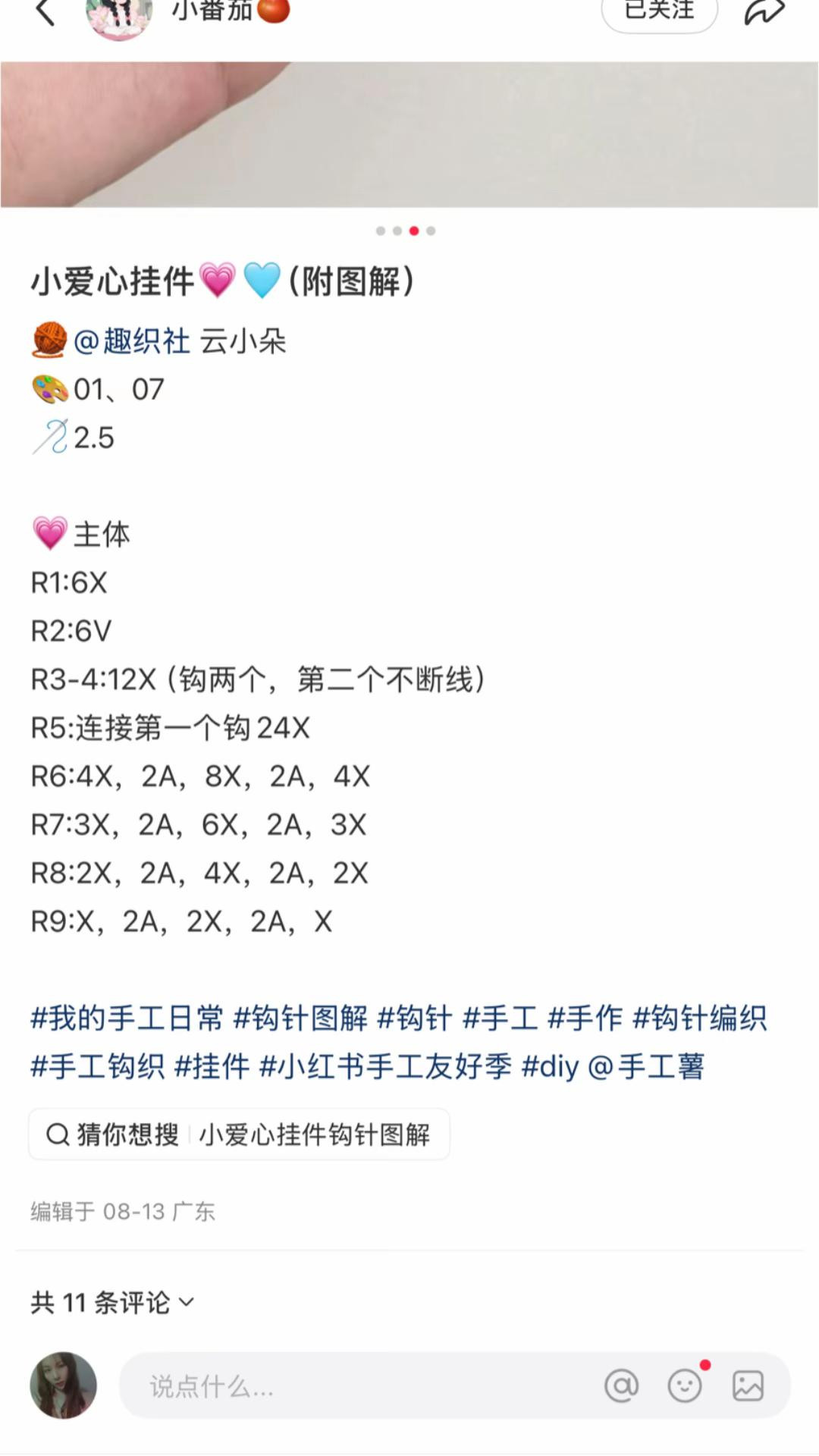819x1456 pixels.
Task: Open the #手工钩织 hashtag
Action: [x=98, y=1066]
